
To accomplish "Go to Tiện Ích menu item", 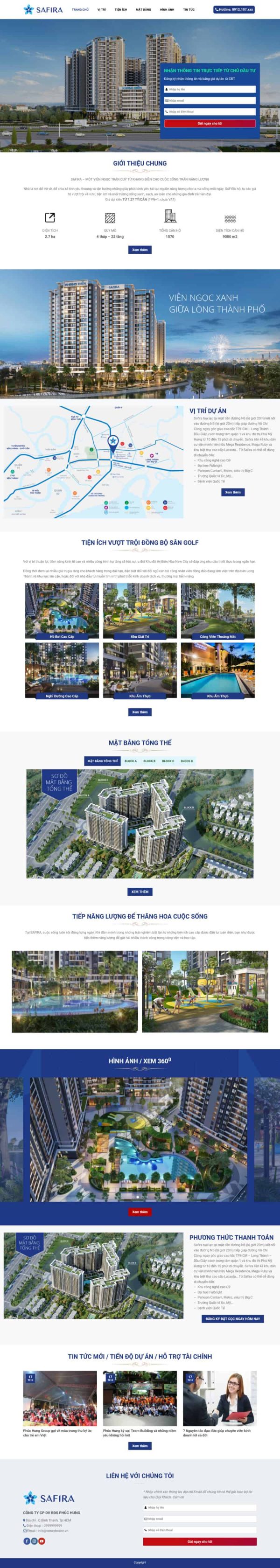I will coord(120,10).
